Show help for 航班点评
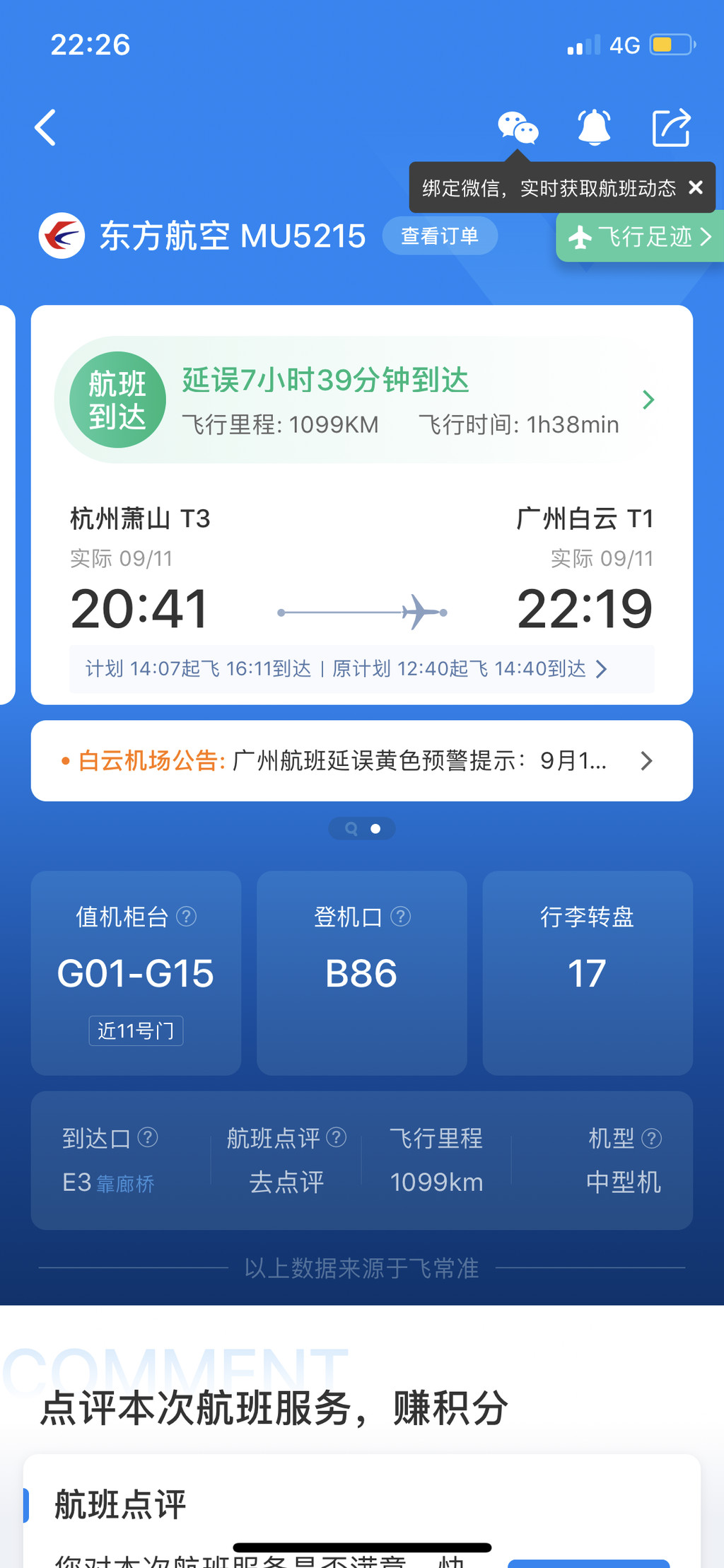 coord(337,1137)
